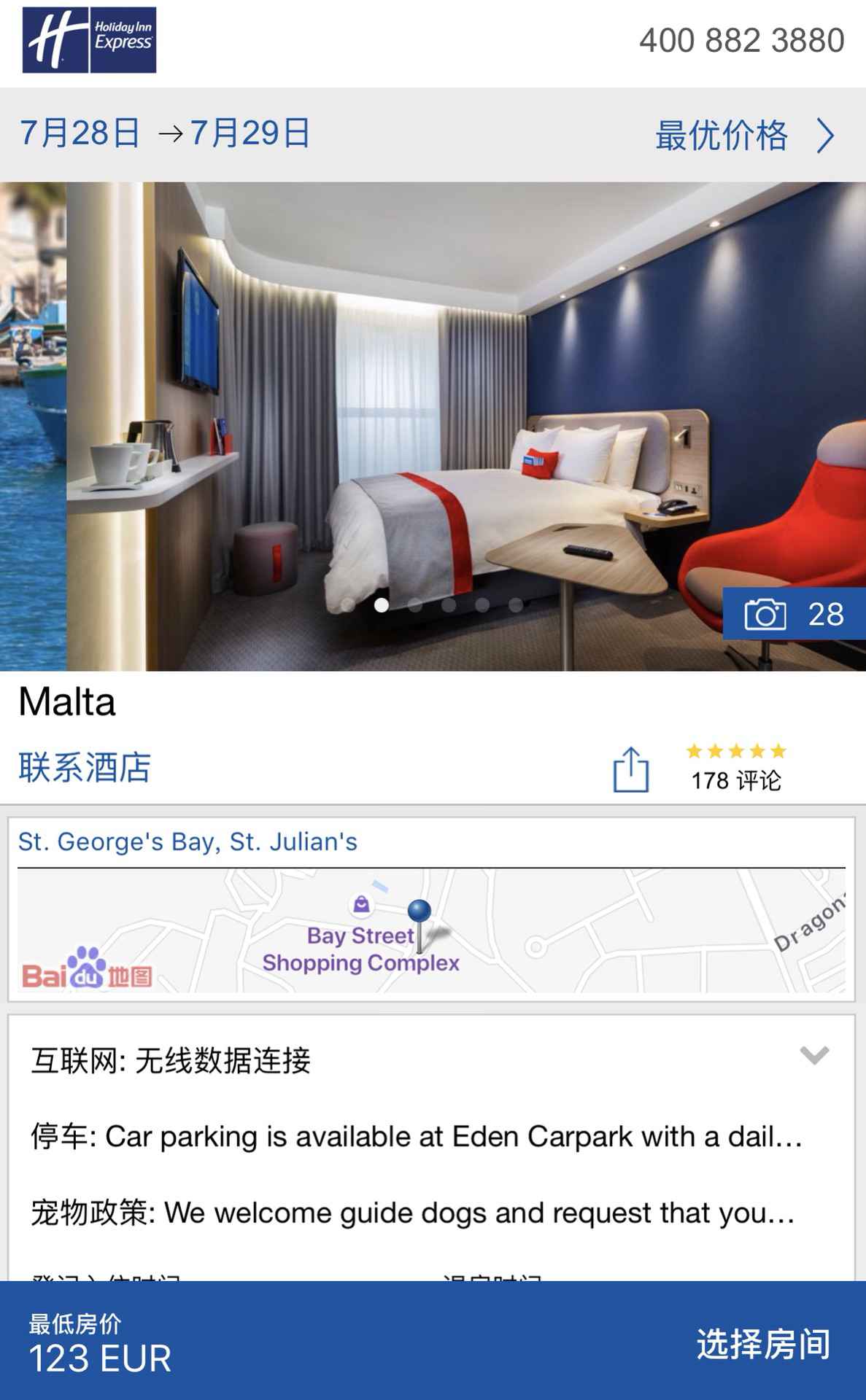Switch to the second photo carousel dot

click(x=414, y=603)
